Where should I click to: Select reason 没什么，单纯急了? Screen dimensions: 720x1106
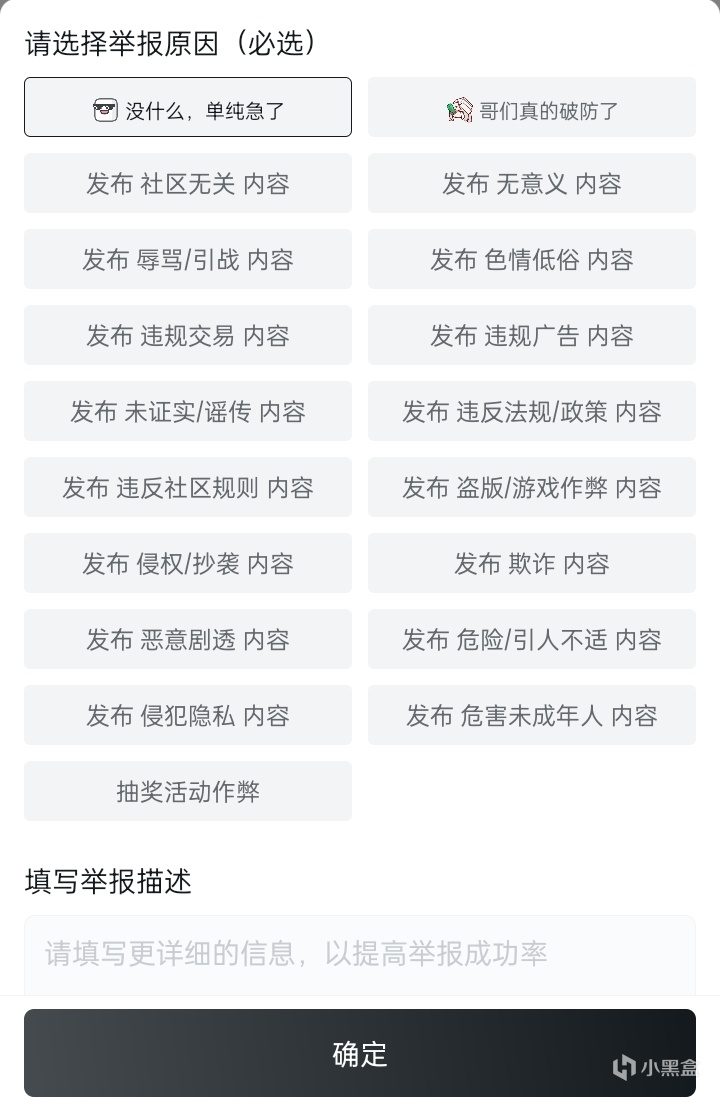click(x=188, y=107)
